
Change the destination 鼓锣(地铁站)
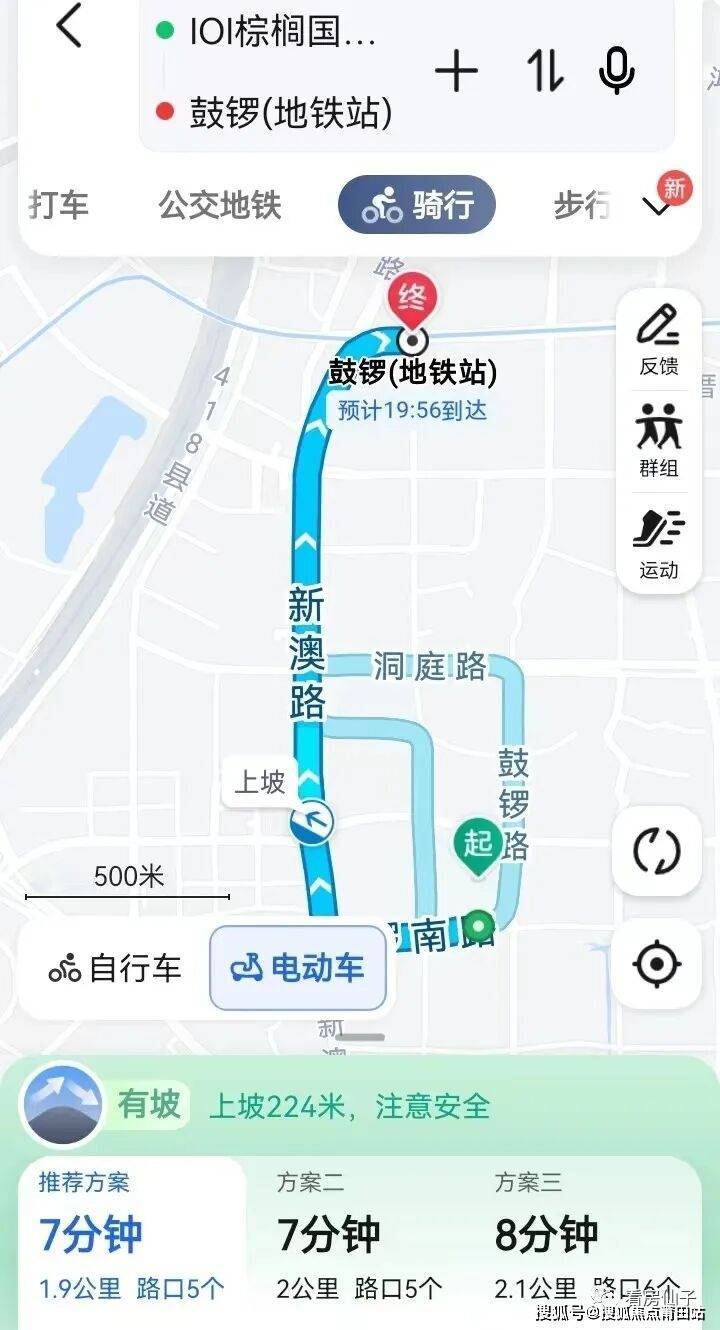(x=290, y=111)
